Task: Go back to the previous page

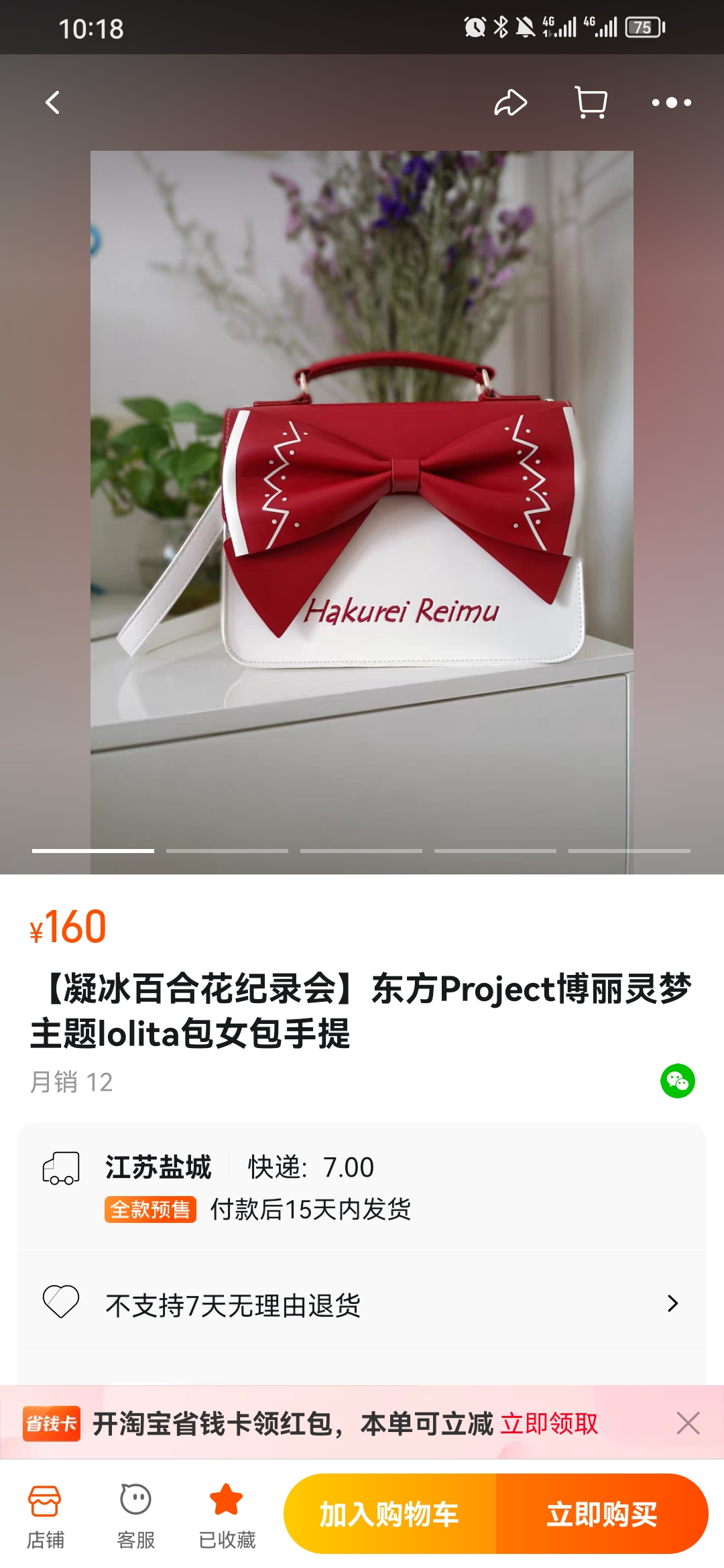Action: click(x=52, y=103)
